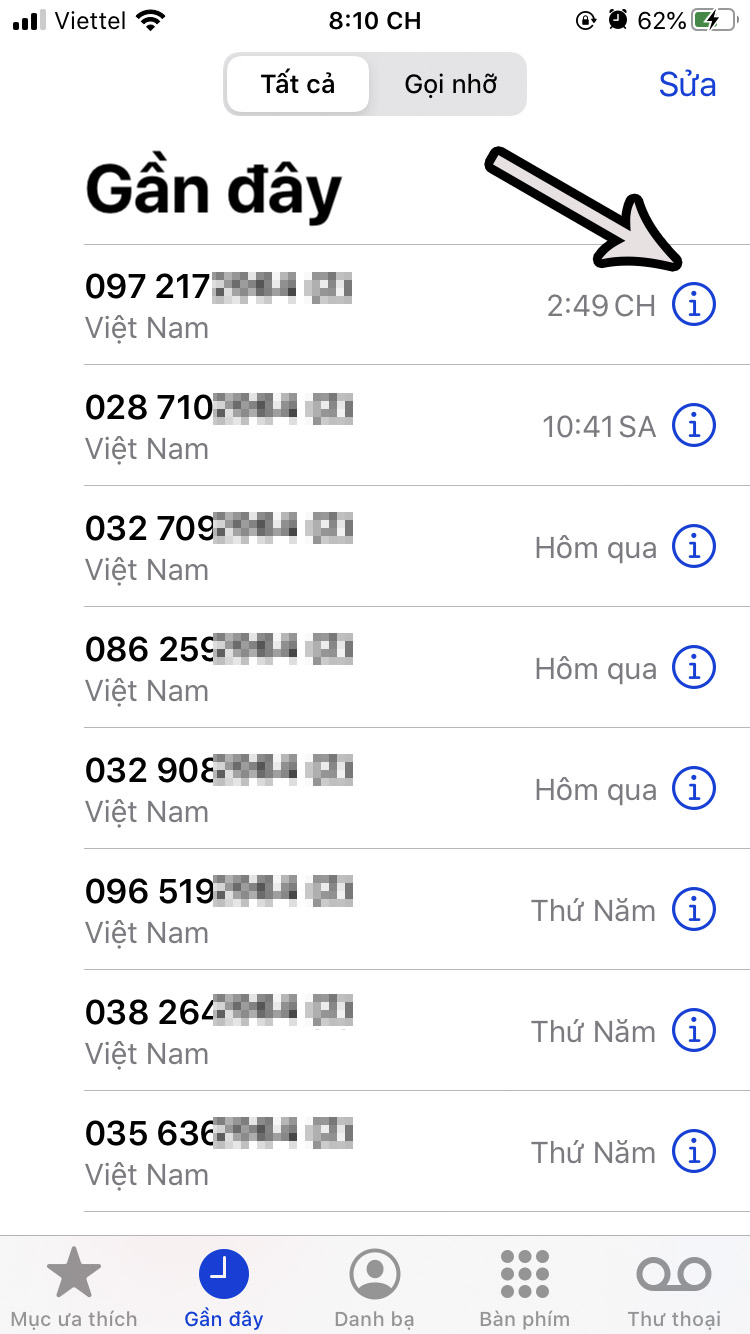This screenshot has width=750, height=1334.
Task: Select the Gần đây tab
Action: (224, 1287)
